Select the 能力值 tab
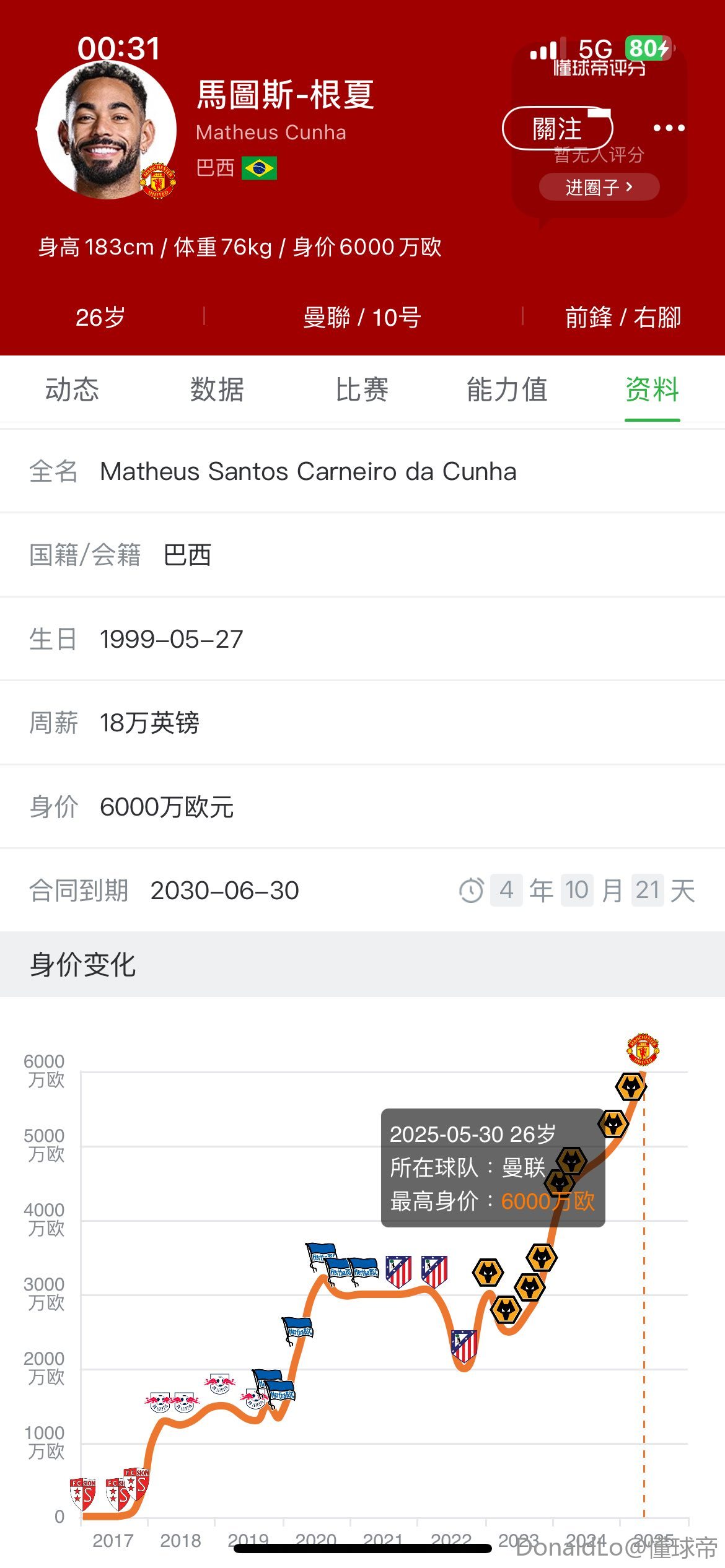 coord(507,390)
